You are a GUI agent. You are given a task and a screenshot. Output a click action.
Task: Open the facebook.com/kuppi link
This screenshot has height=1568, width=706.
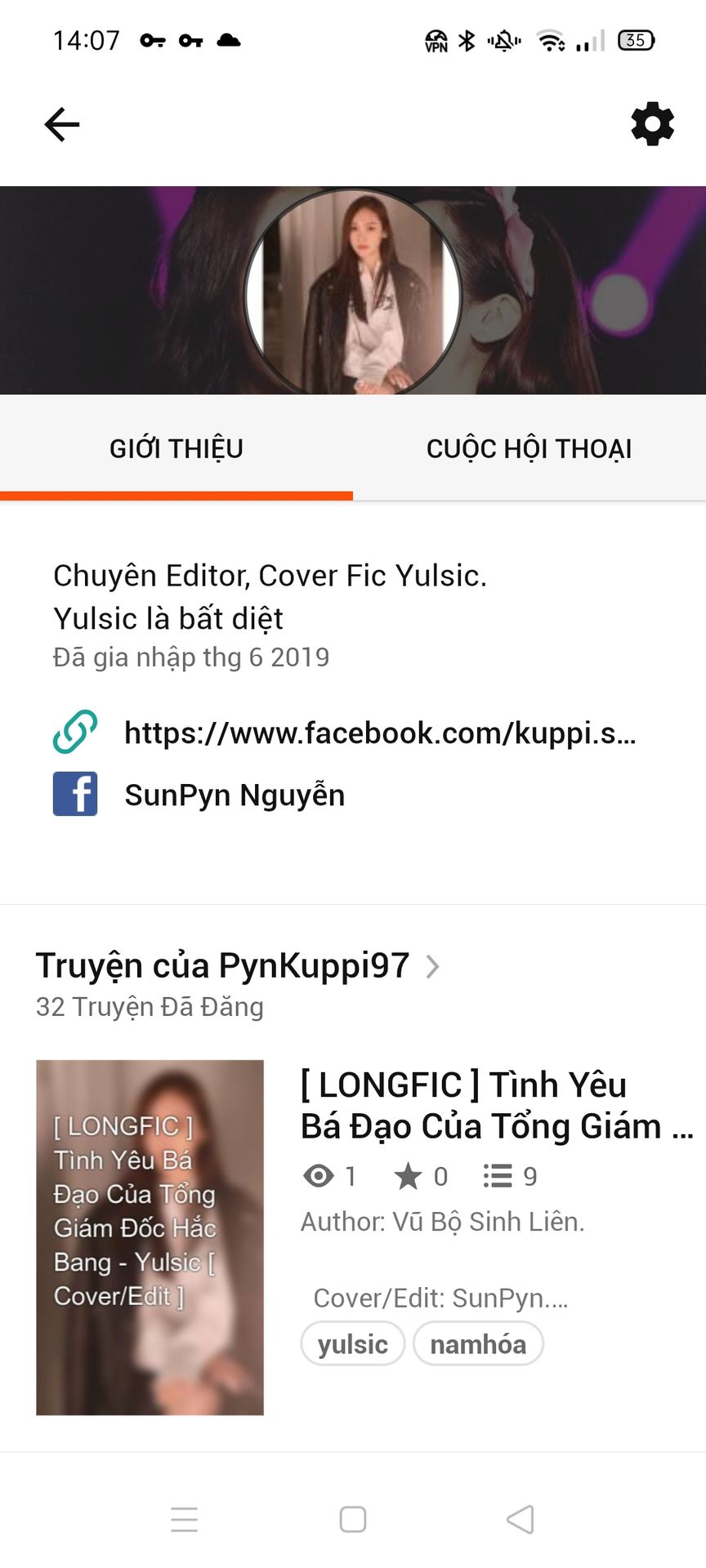coord(379,733)
